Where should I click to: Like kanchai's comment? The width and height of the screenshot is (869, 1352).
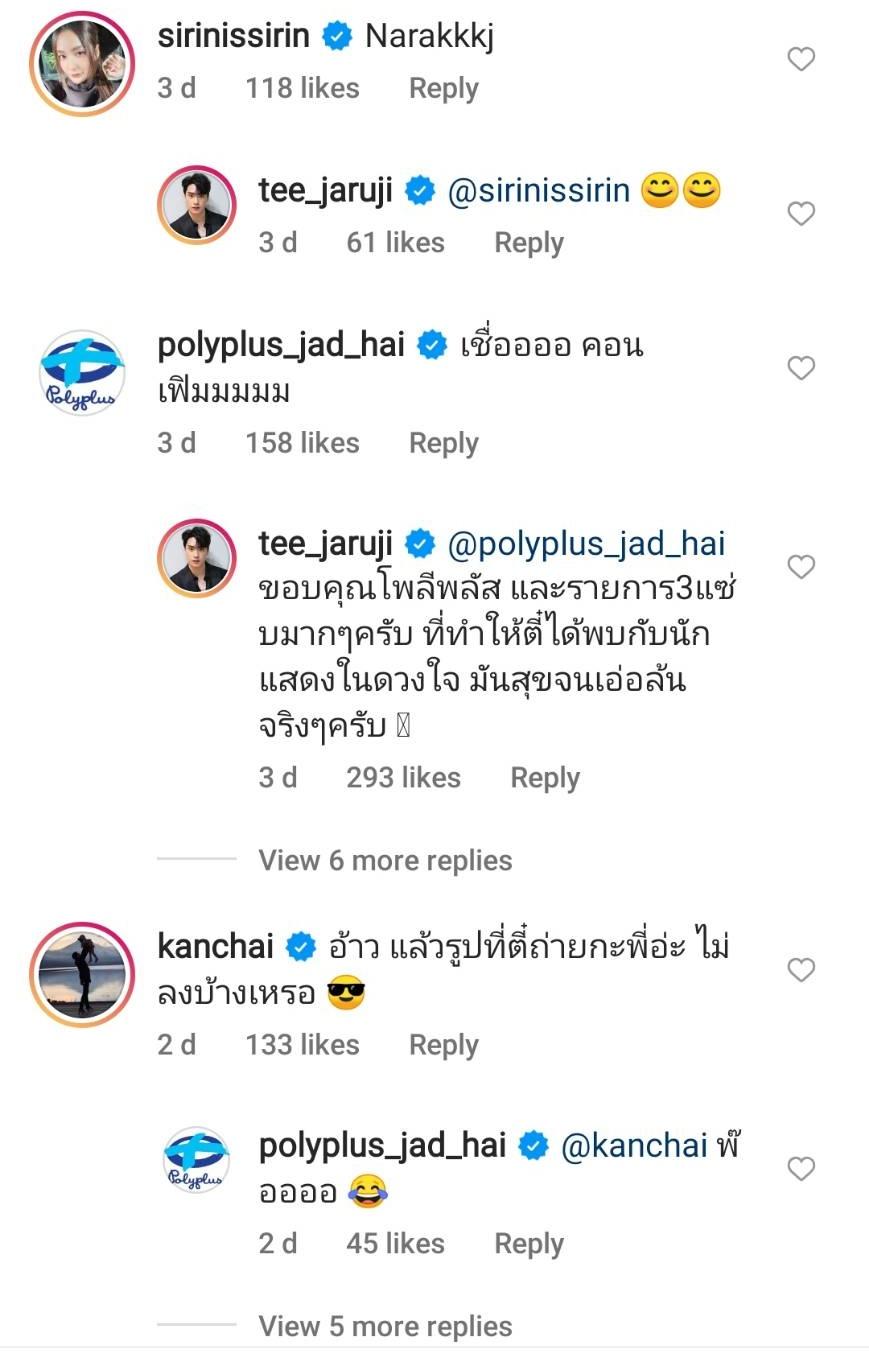[x=801, y=969]
